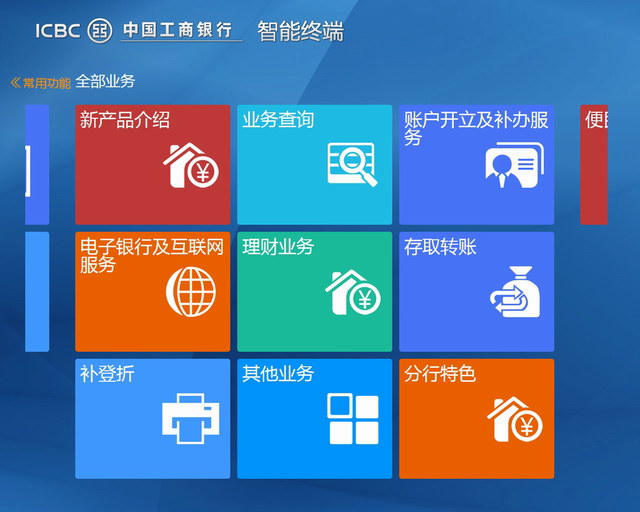Go back to 常用功能
This screenshot has width=640, height=512.
click(41, 83)
